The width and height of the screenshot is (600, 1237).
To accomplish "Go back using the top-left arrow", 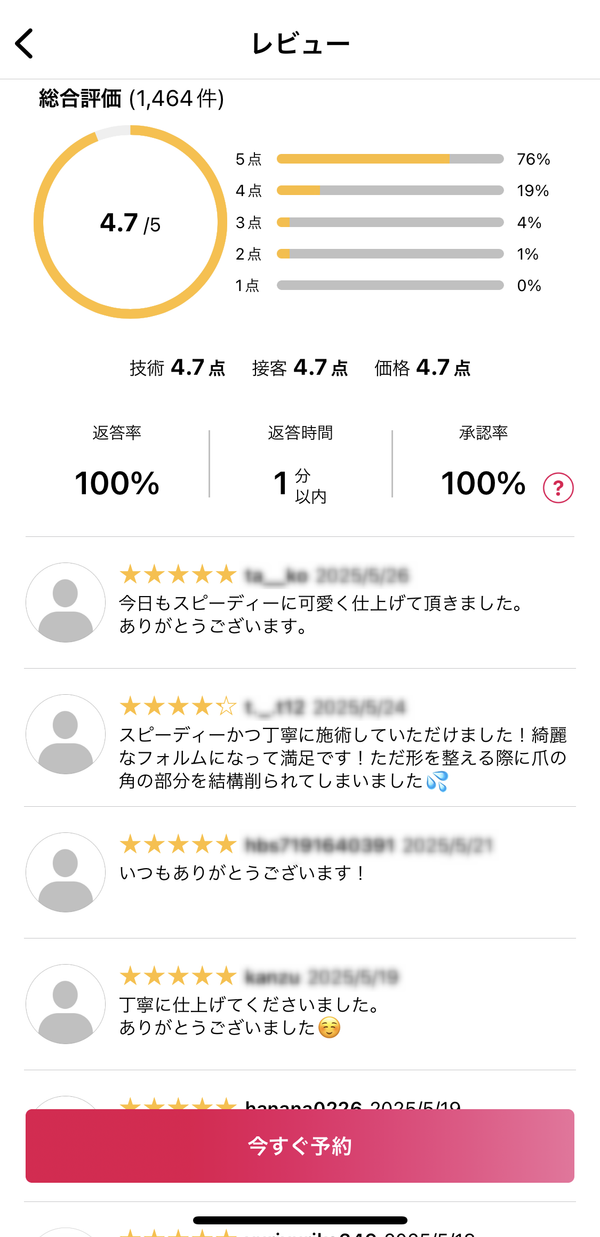I will click(x=25, y=43).
